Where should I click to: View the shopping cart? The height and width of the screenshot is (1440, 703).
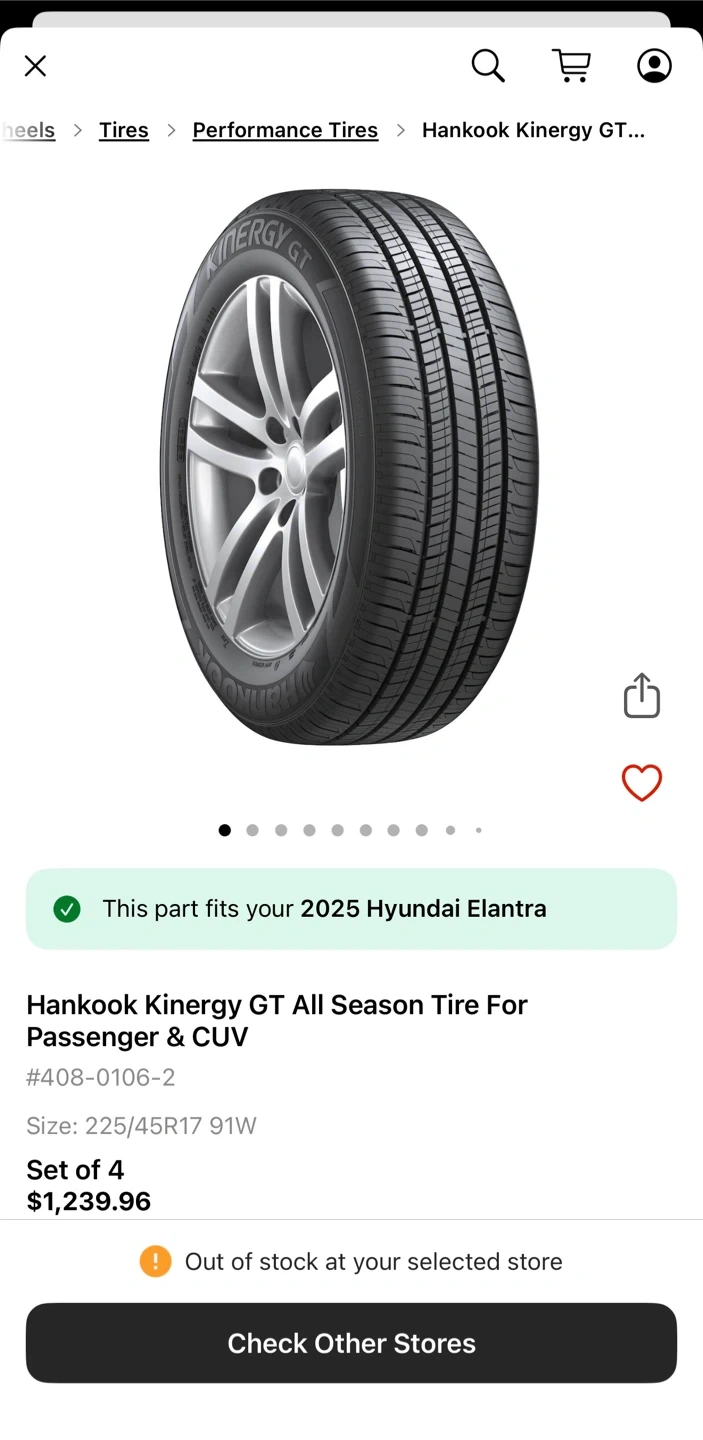point(571,66)
